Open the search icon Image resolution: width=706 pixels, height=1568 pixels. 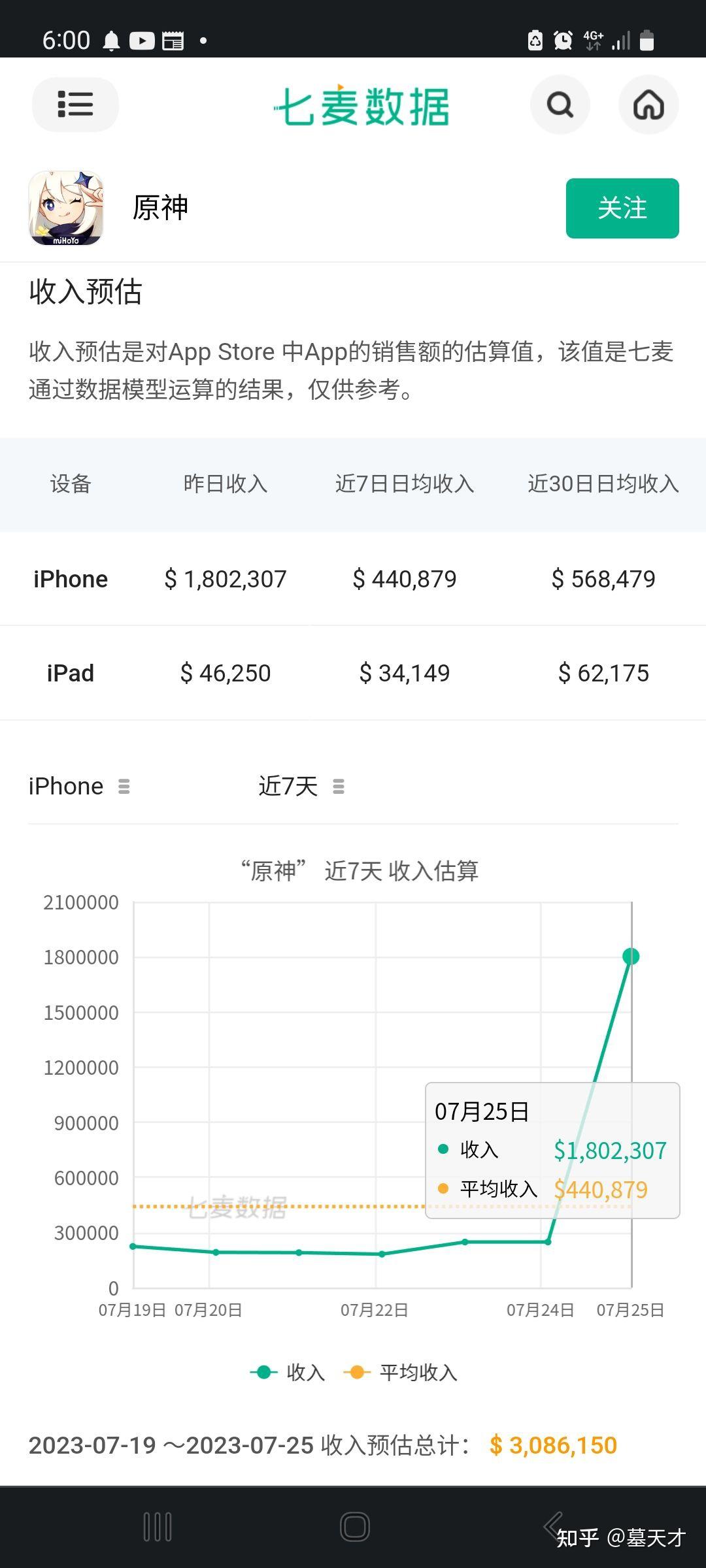(x=560, y=105)
